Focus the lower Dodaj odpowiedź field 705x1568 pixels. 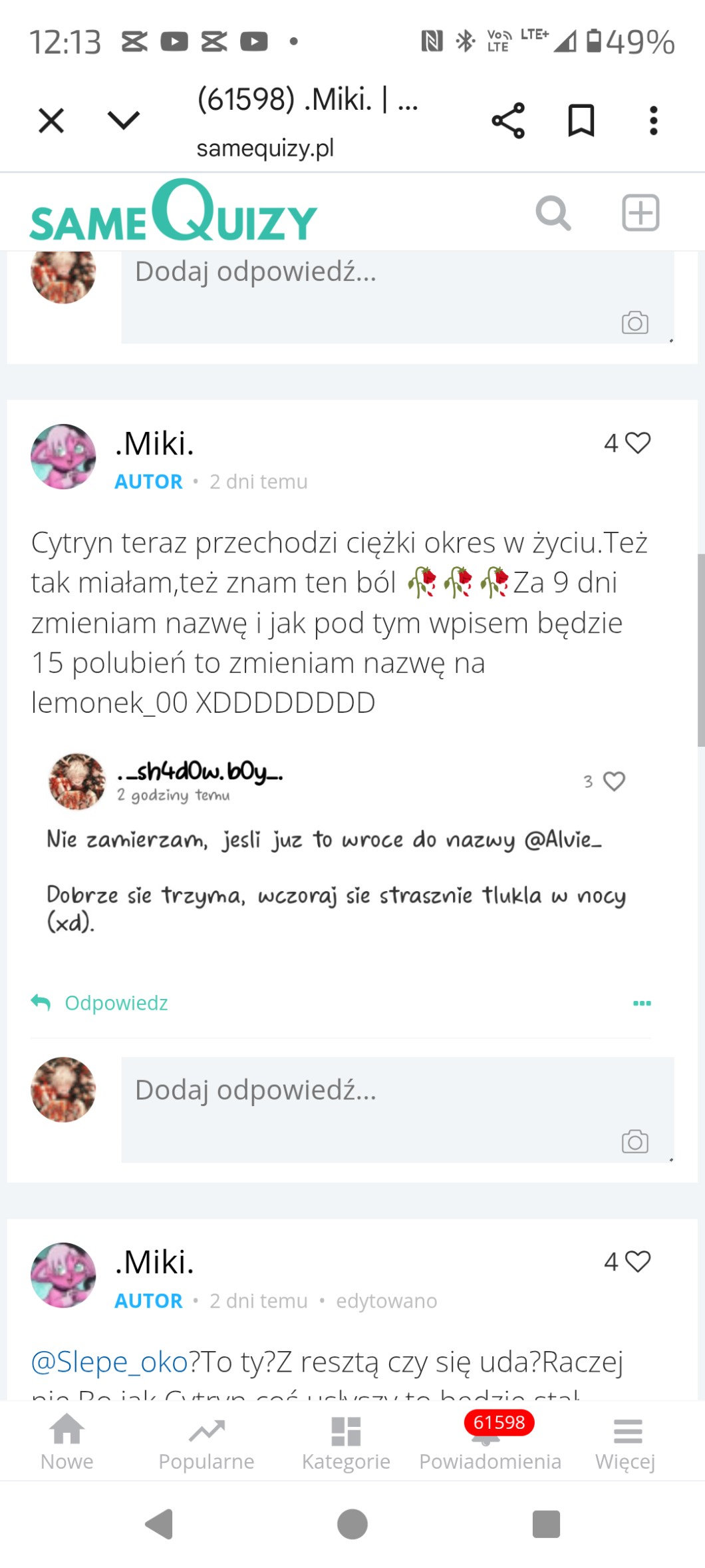pos(372,1091)
